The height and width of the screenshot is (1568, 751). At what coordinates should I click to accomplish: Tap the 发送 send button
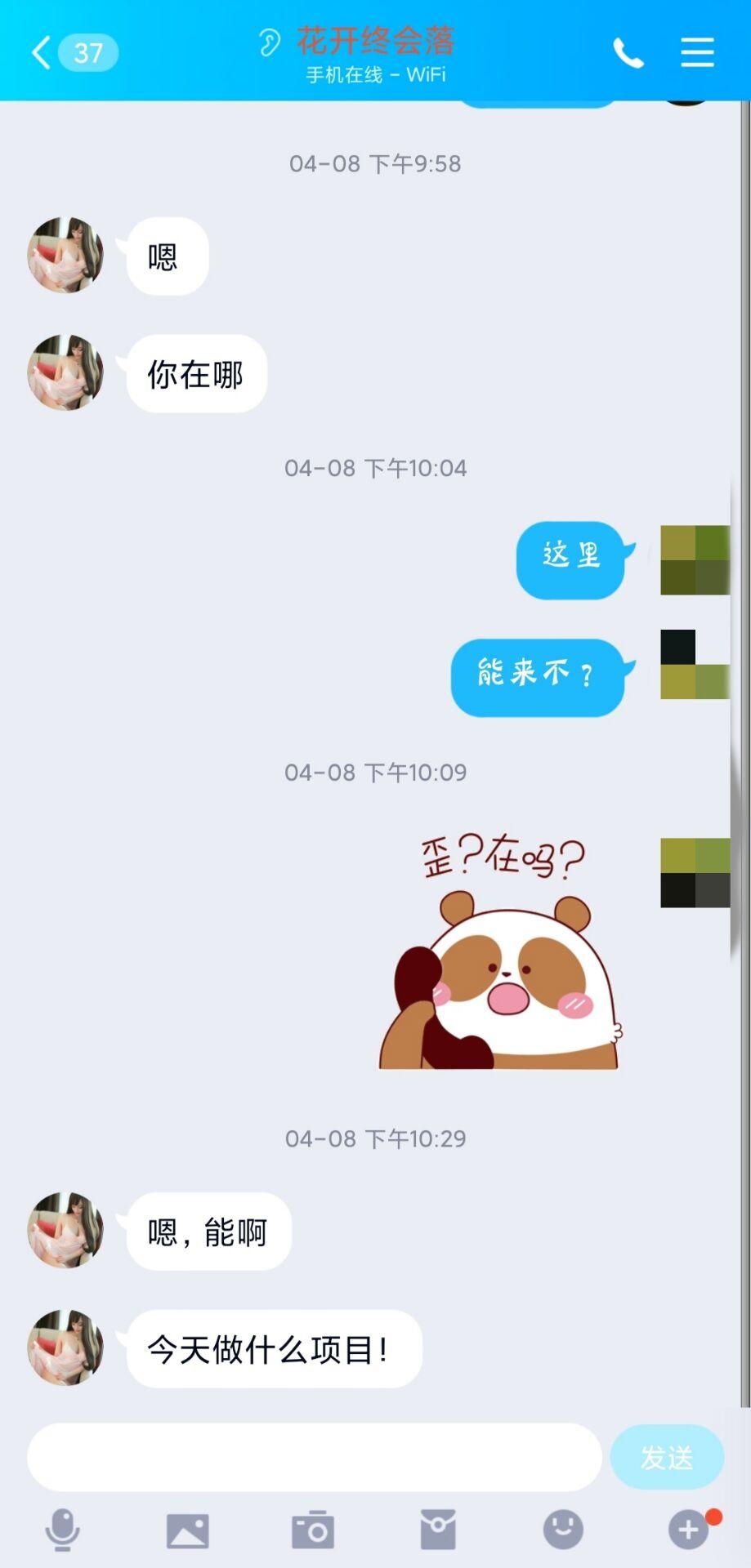[x=667, y=1457]
